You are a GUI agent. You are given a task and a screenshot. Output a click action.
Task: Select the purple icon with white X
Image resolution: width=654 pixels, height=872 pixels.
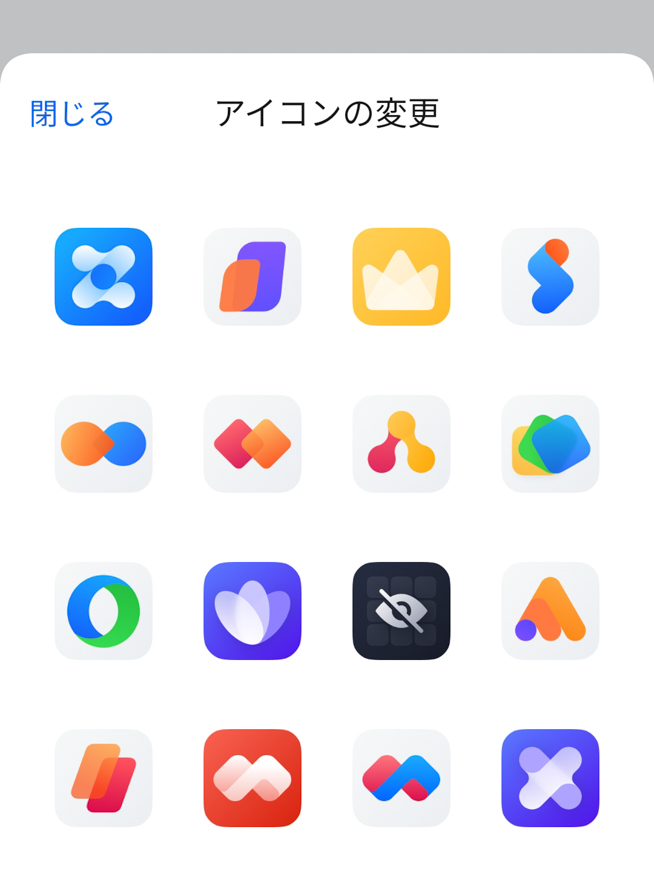coord(550,778)
